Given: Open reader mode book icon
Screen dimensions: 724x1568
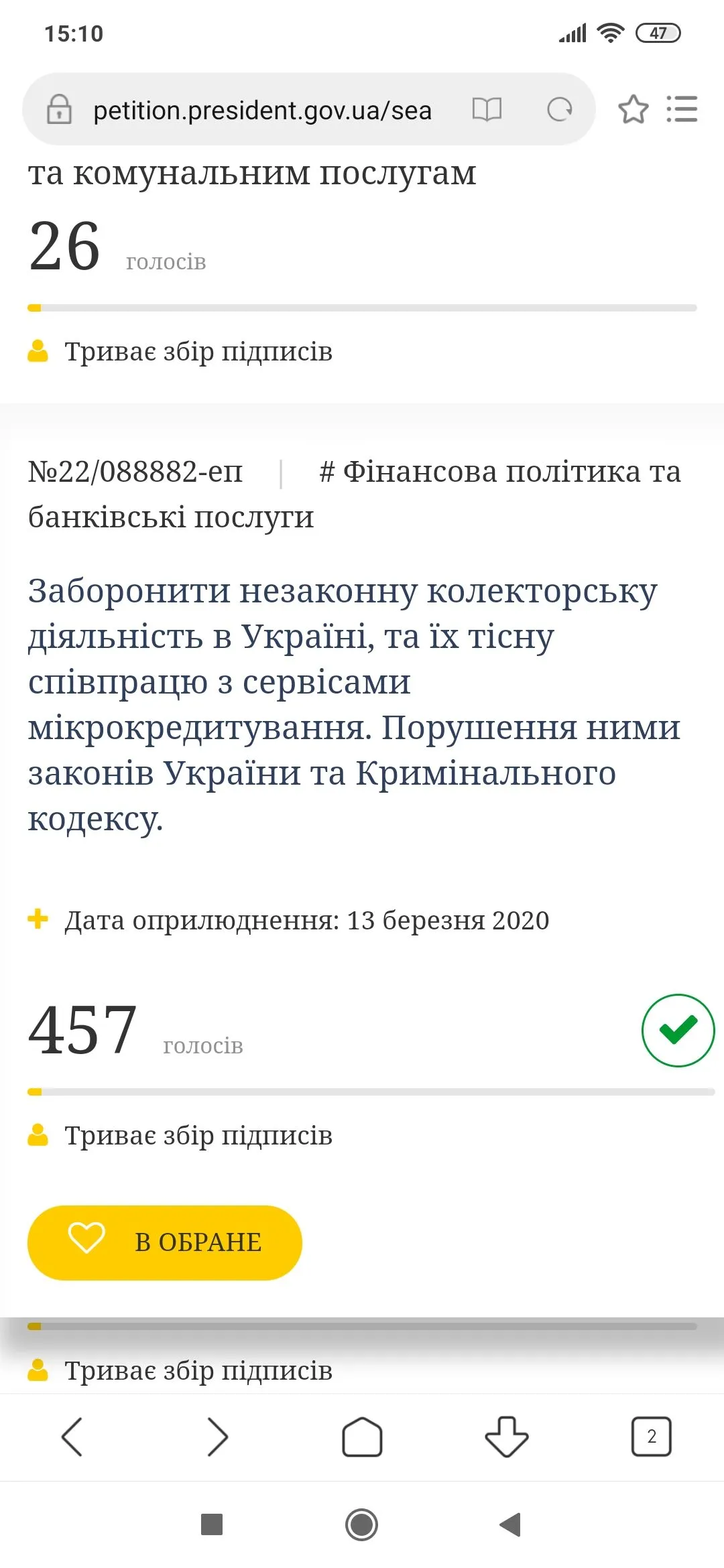Looking at the screenshot, I should 487,109.
